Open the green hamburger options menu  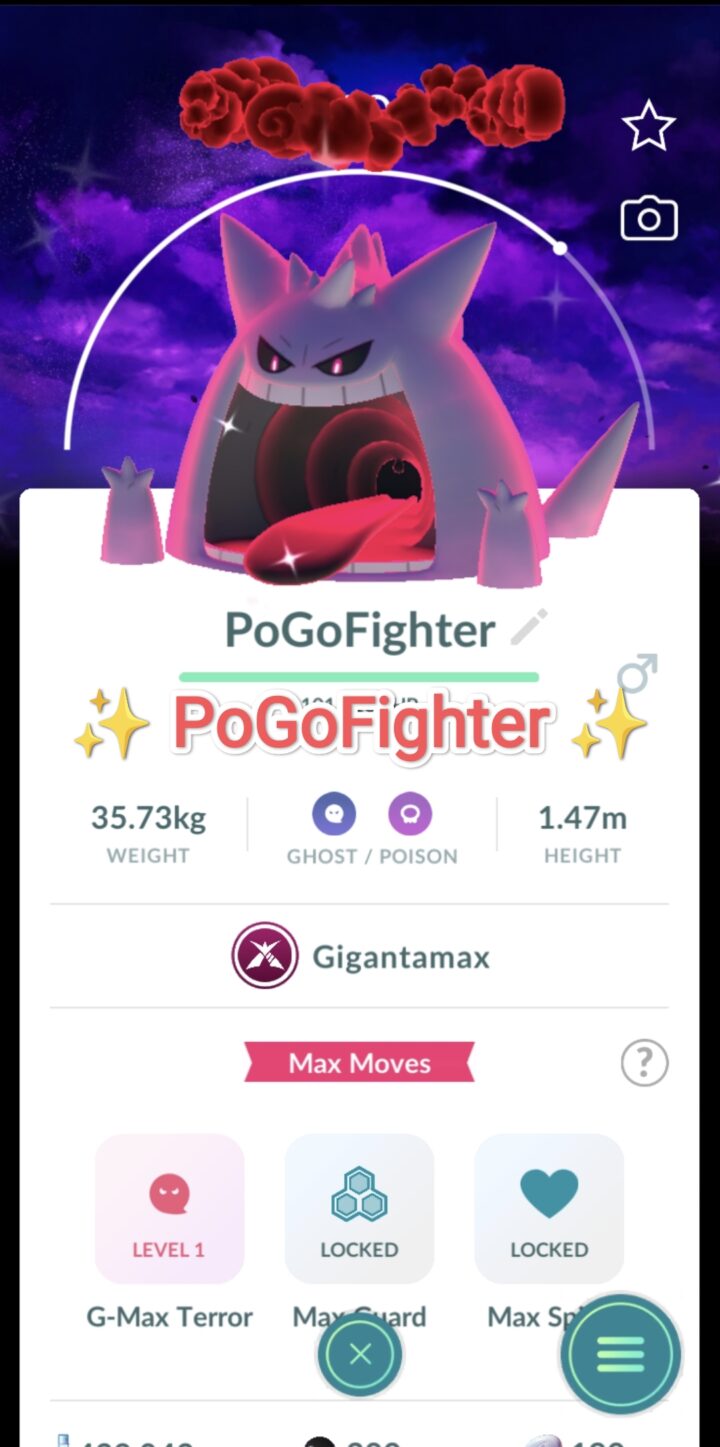point(620,1354)
